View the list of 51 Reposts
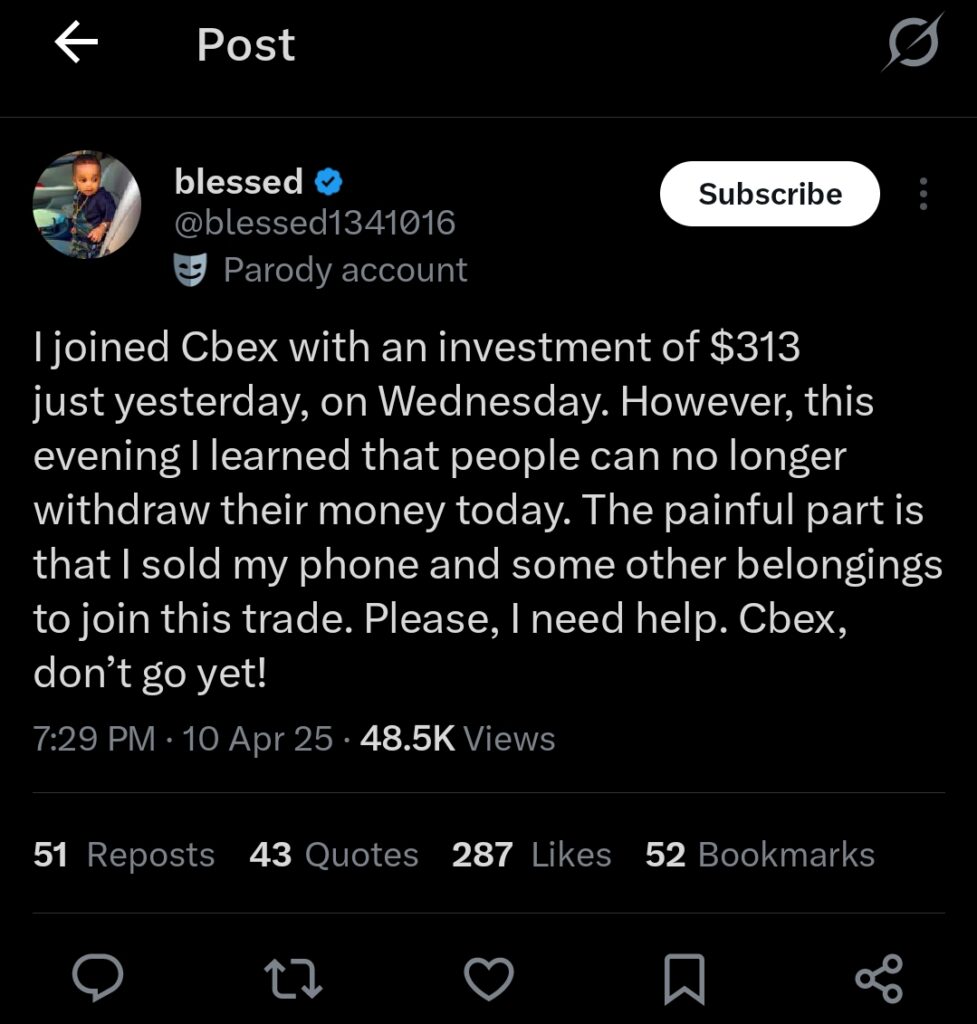This screenshot has height=1024, width=977. [x=124, y=854]
